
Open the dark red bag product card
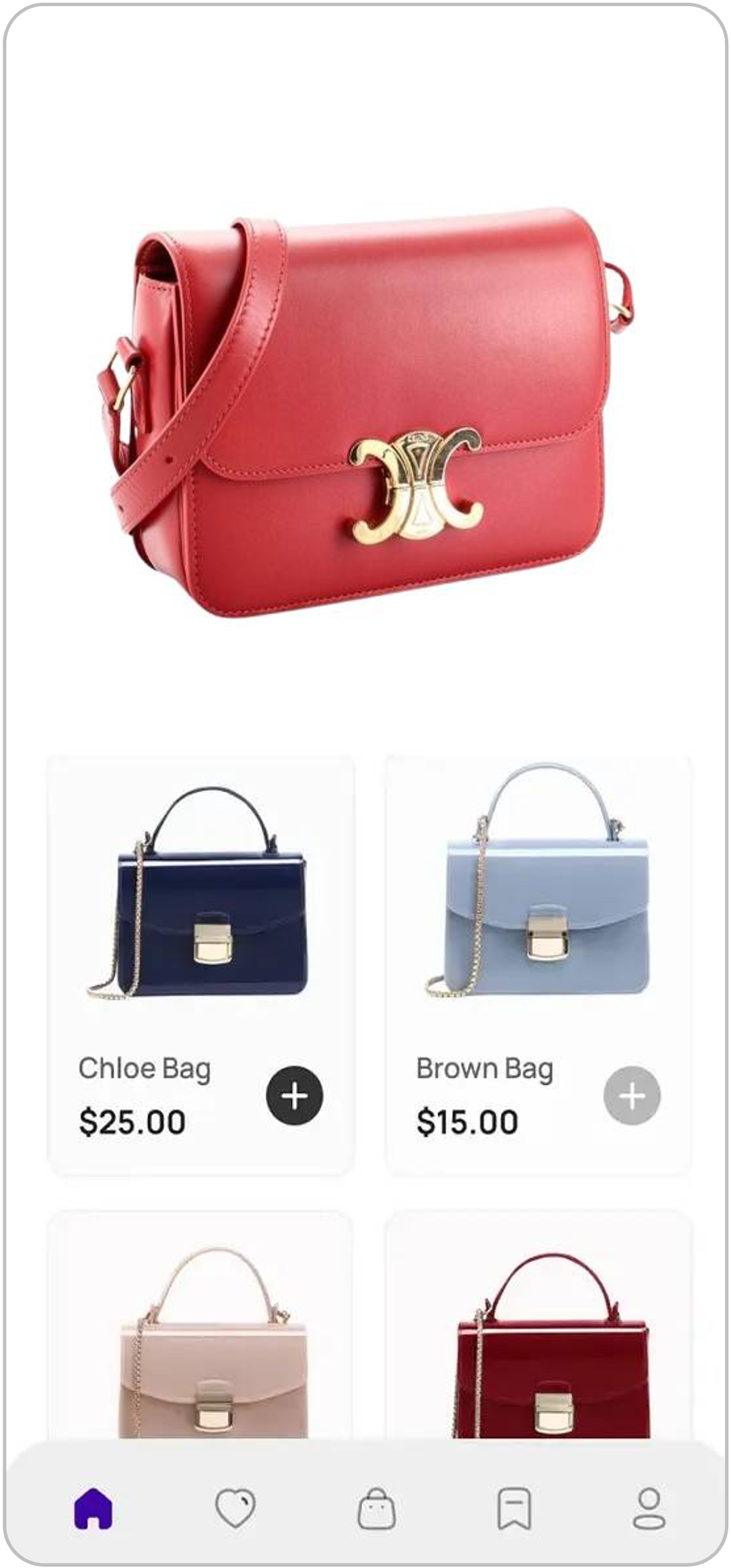(538, 1336)
